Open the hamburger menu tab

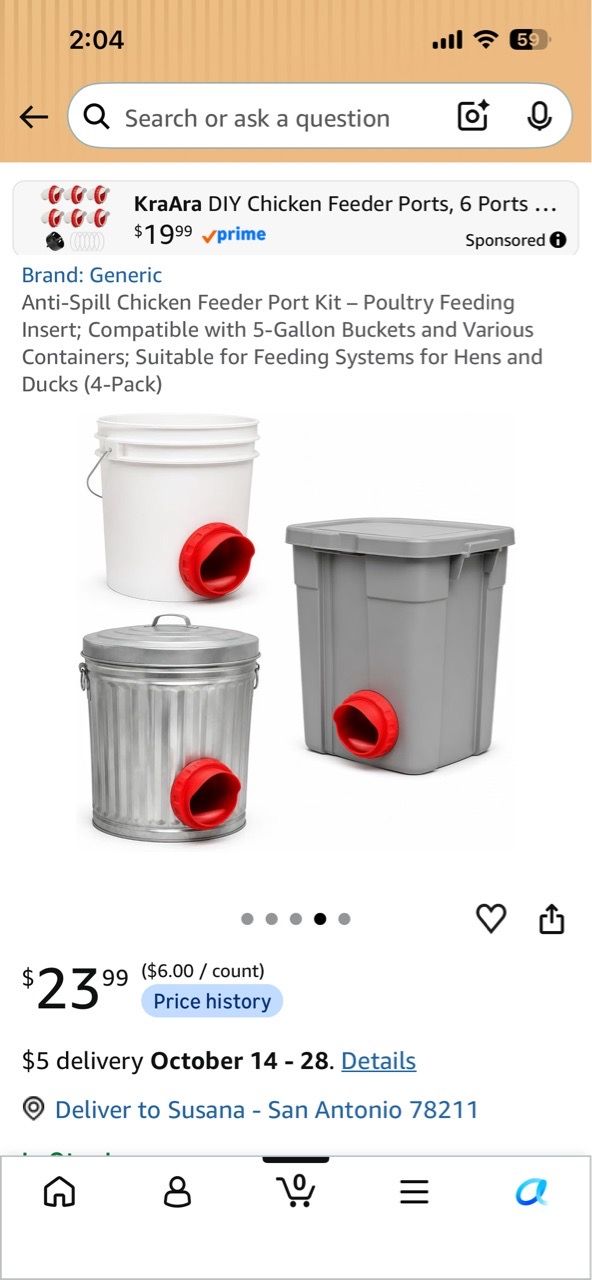click(x=414, y=1192)
